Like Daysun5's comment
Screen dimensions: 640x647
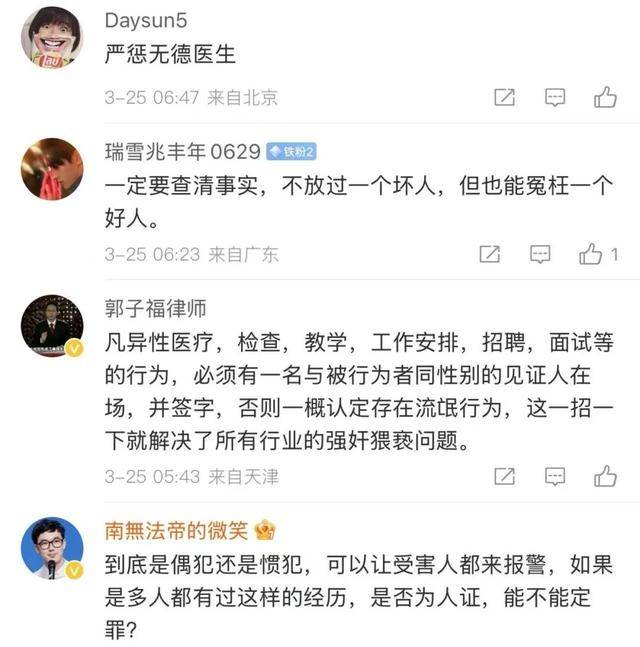pos(605,97)
